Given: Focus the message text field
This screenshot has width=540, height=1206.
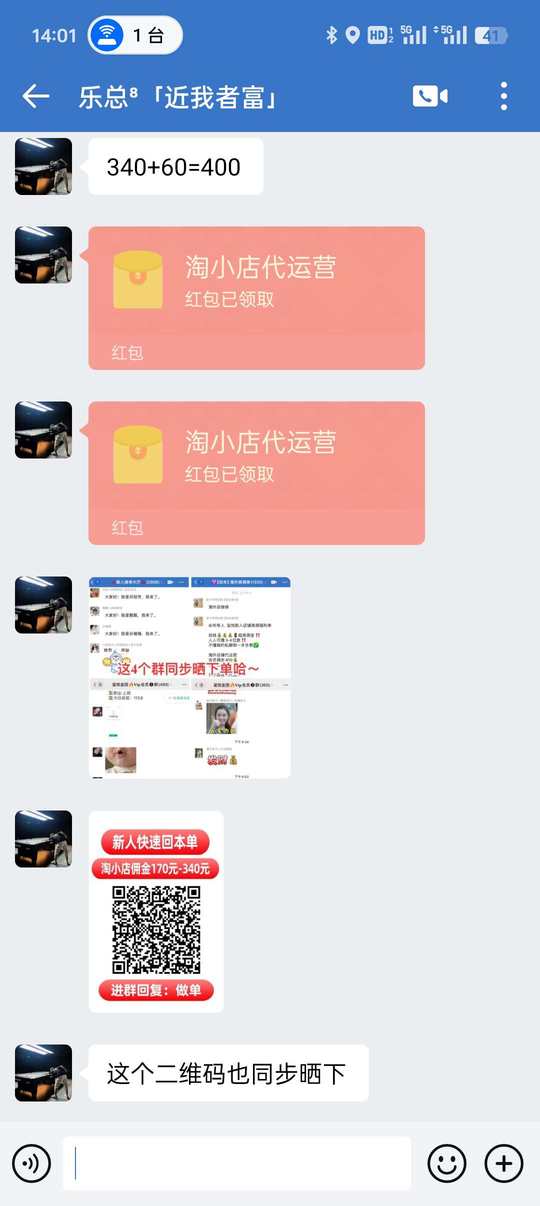Looking at the screenshot, I should pyautogui.click(x=237, y=1163).
